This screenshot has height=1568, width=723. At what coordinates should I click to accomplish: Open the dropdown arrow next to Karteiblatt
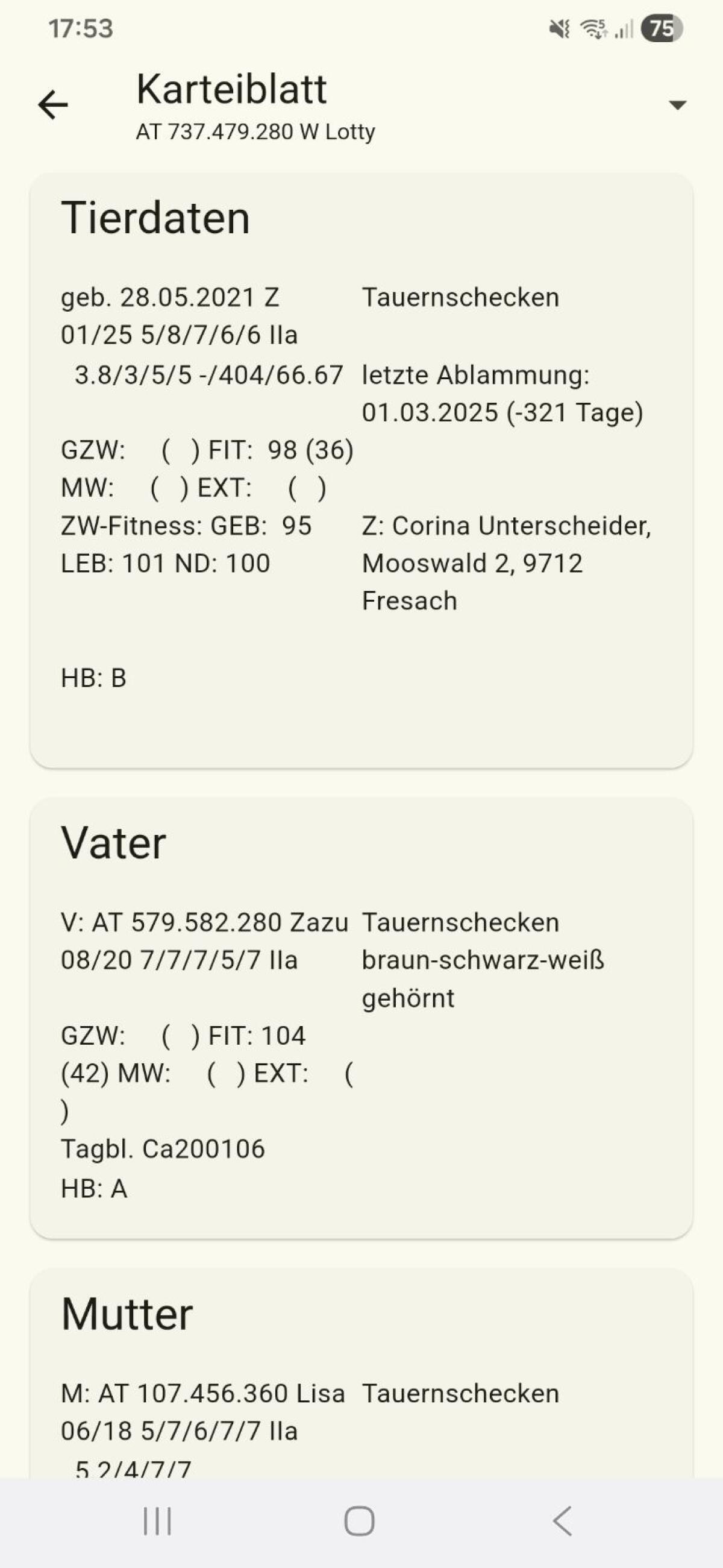pos(677,105)
